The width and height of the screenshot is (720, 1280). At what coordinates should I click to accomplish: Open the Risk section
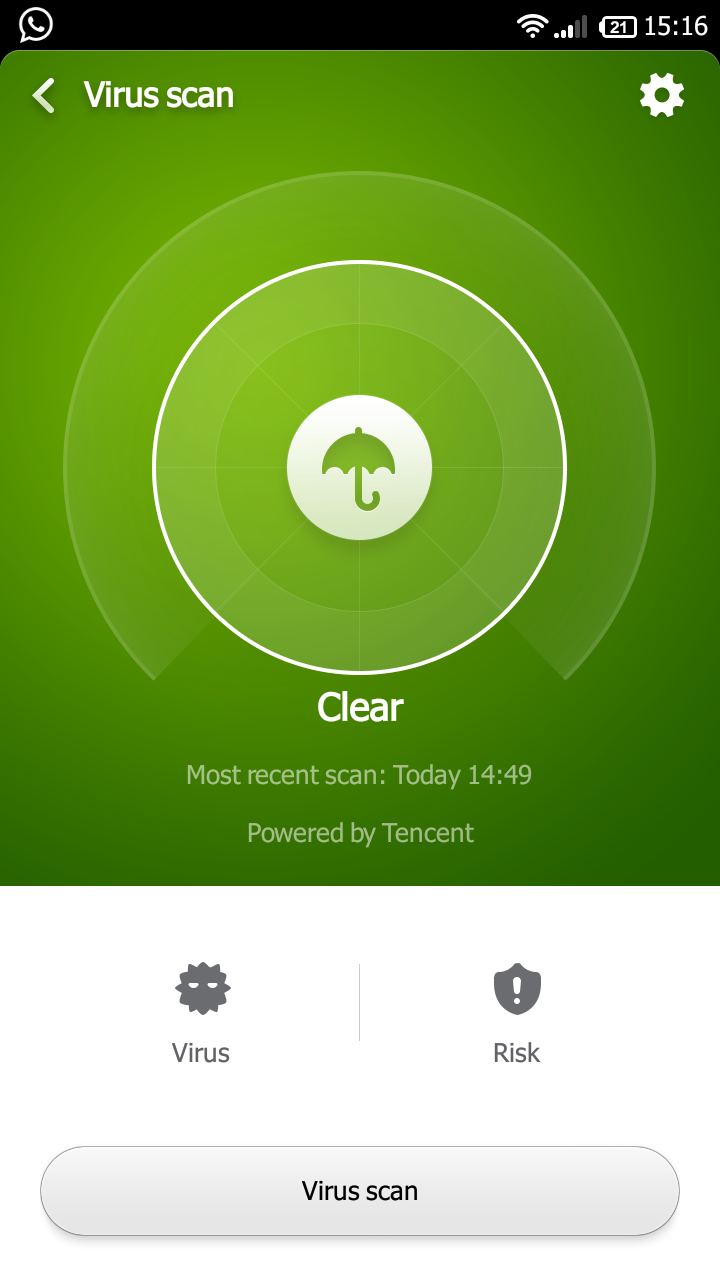pos(517,1014)
